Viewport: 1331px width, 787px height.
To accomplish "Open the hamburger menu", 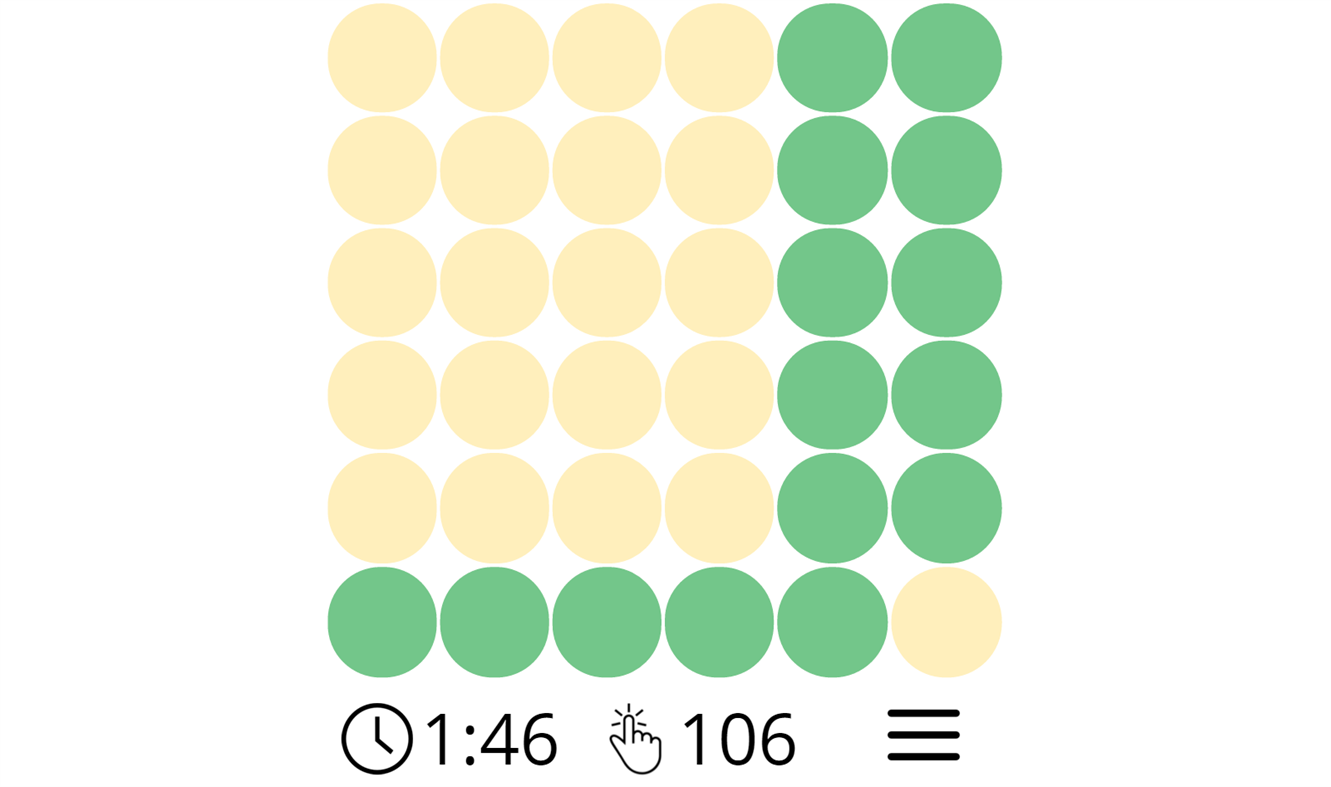I will pyautogui.click(x=923, y=736).
